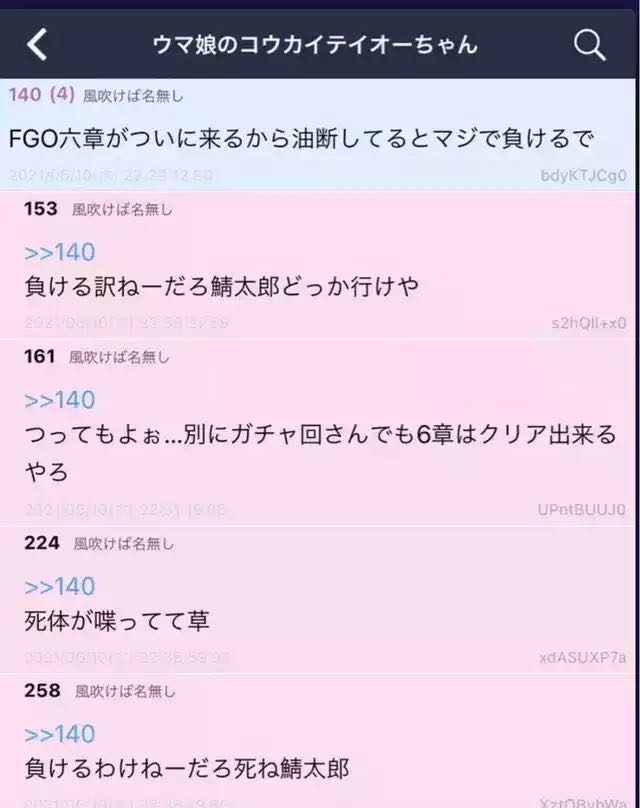Show replies via the purple 140 (4) number
This screenshot has width=640, height=808.
pos(41,96)
